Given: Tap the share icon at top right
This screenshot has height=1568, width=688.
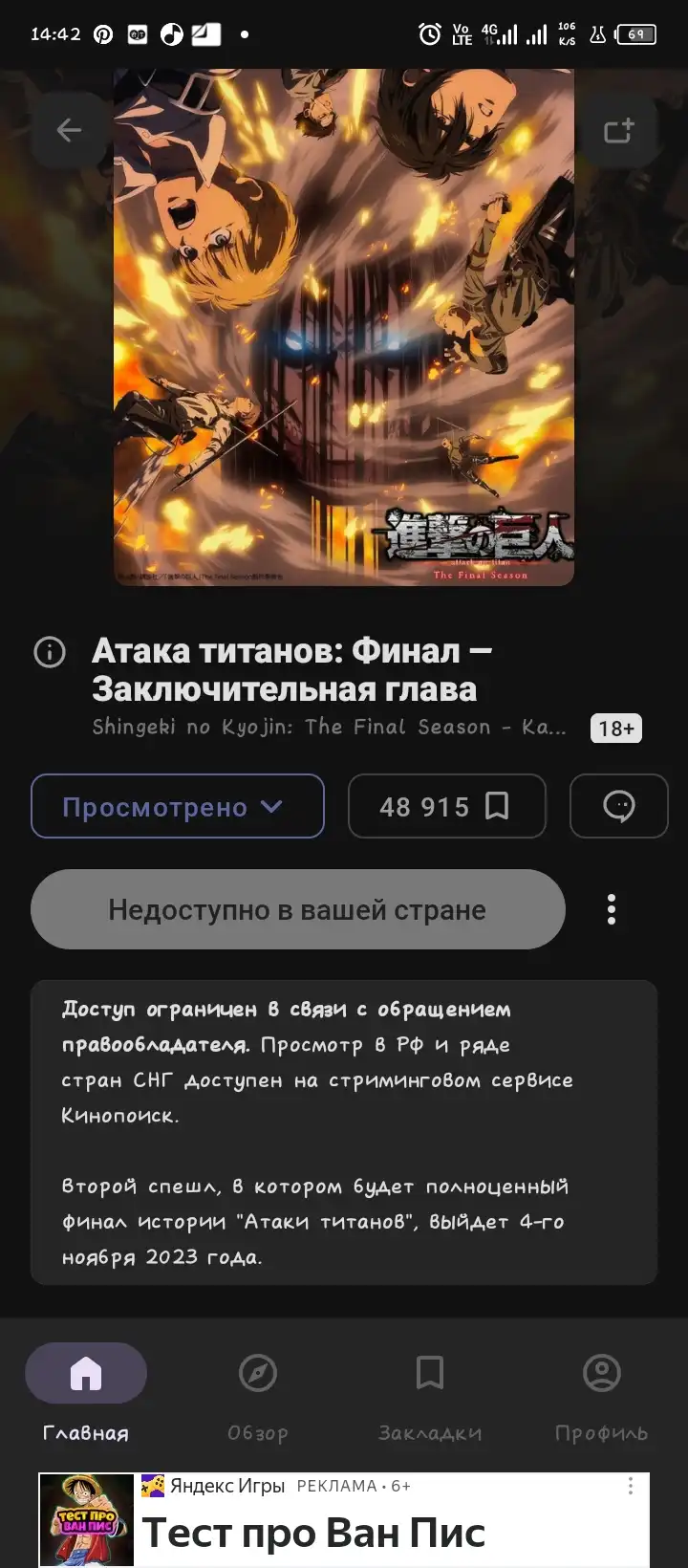Looking at the screenshot, I should pos(619,130).
